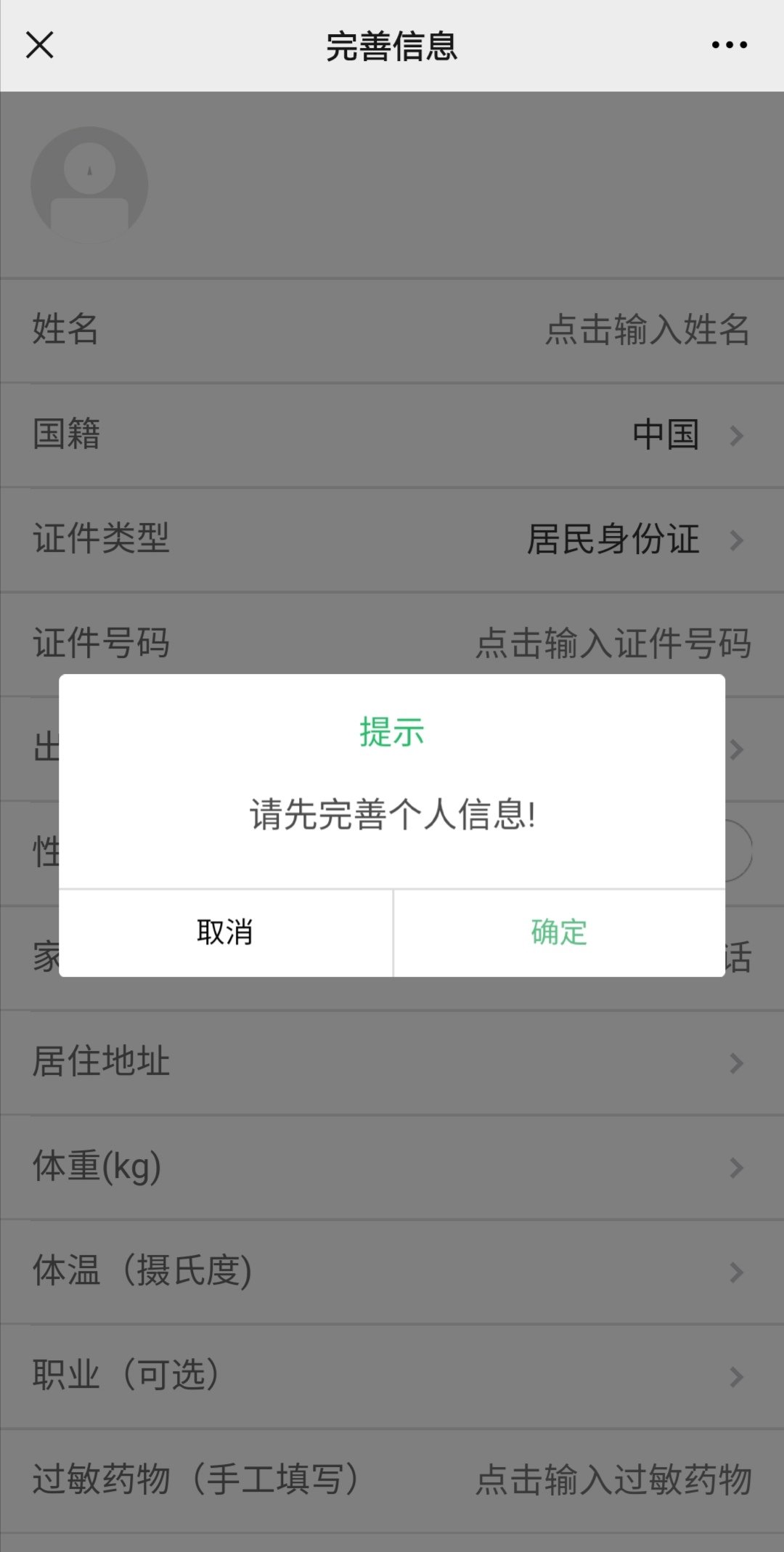Tap 取消 to cancel the prompt
784x1552 pixels.
coord(225,933)
